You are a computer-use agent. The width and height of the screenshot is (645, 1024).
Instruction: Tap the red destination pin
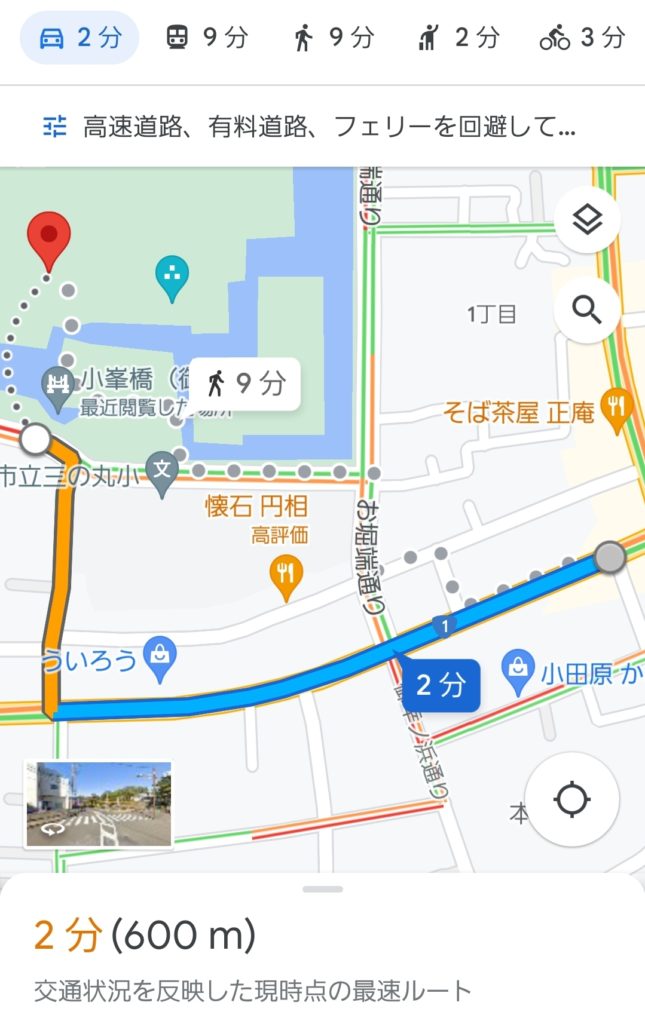coord(49,237)
